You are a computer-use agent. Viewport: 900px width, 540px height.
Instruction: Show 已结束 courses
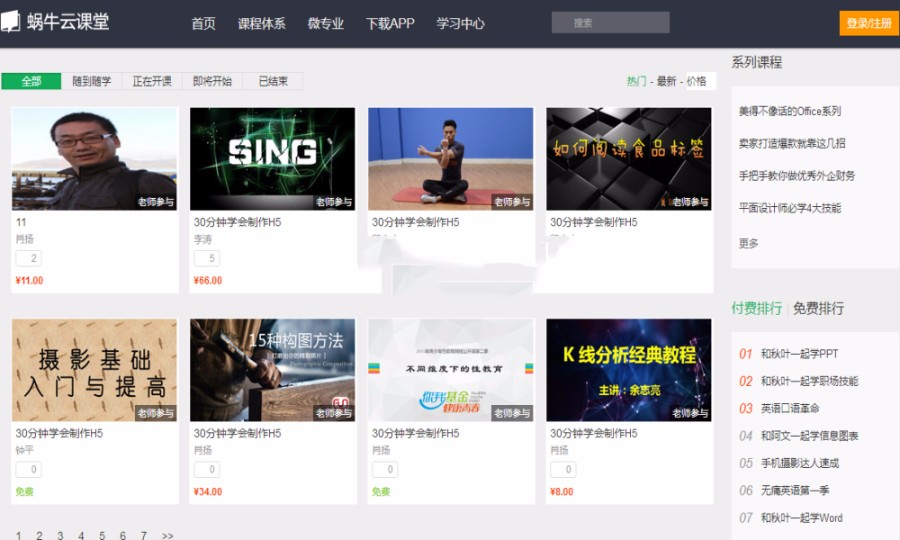[x=273, y=81]
